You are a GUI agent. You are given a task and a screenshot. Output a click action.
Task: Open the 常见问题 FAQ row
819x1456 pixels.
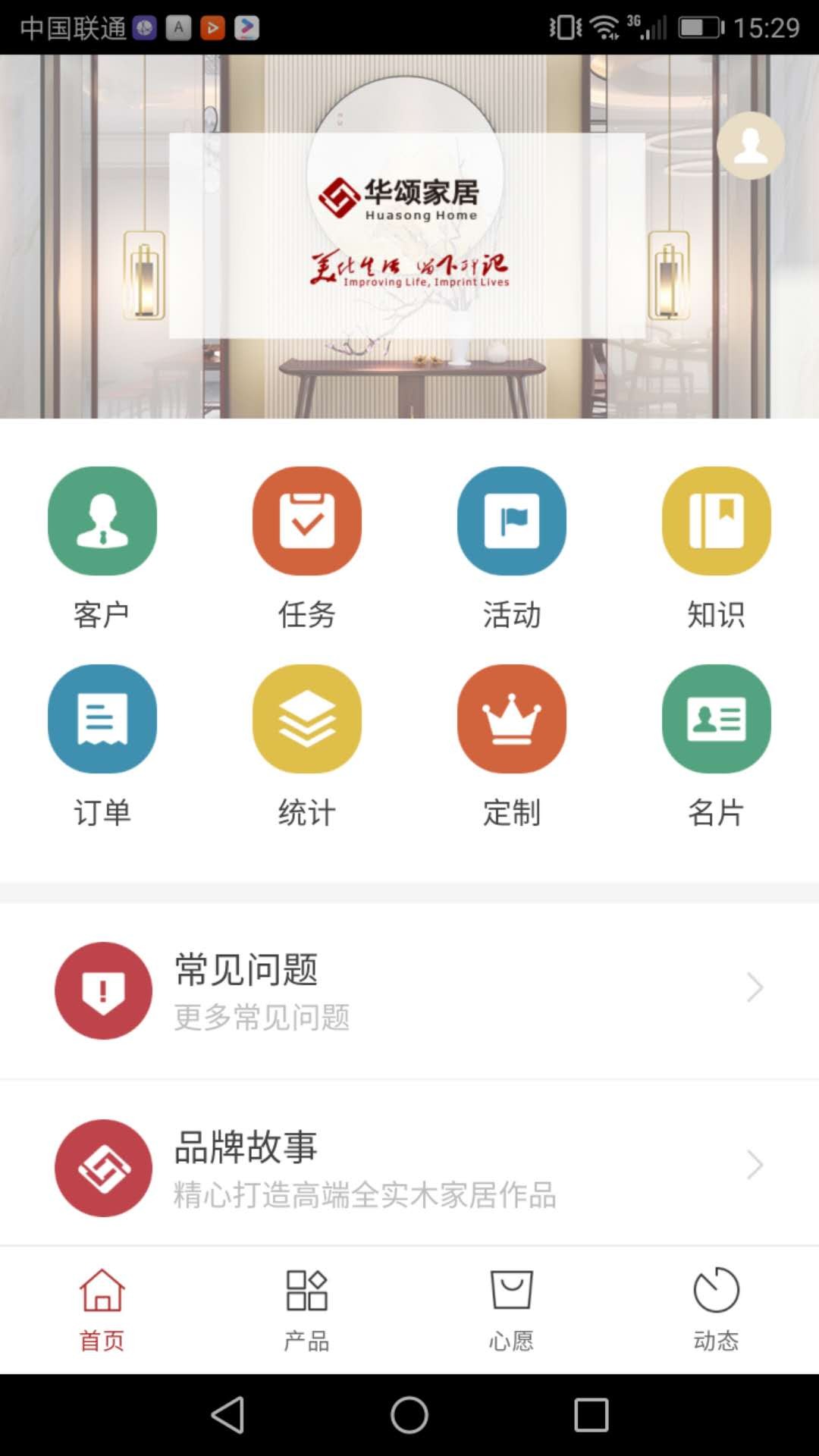(x=409, y=990)
